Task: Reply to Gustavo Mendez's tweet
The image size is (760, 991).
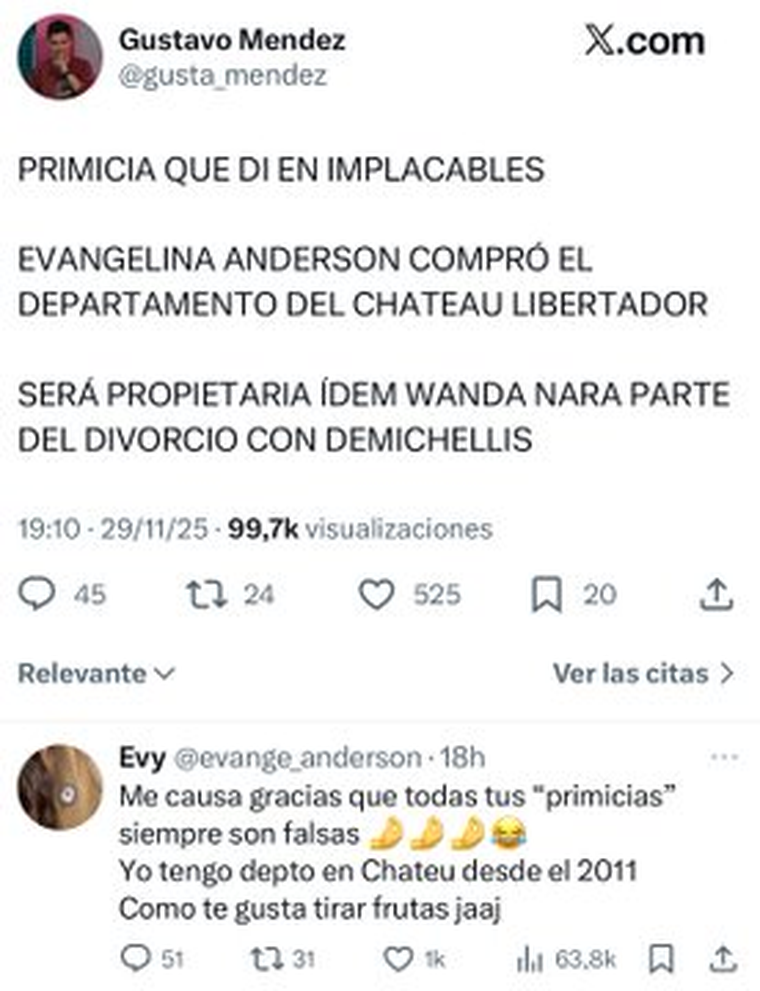Action: coord(38,593)
